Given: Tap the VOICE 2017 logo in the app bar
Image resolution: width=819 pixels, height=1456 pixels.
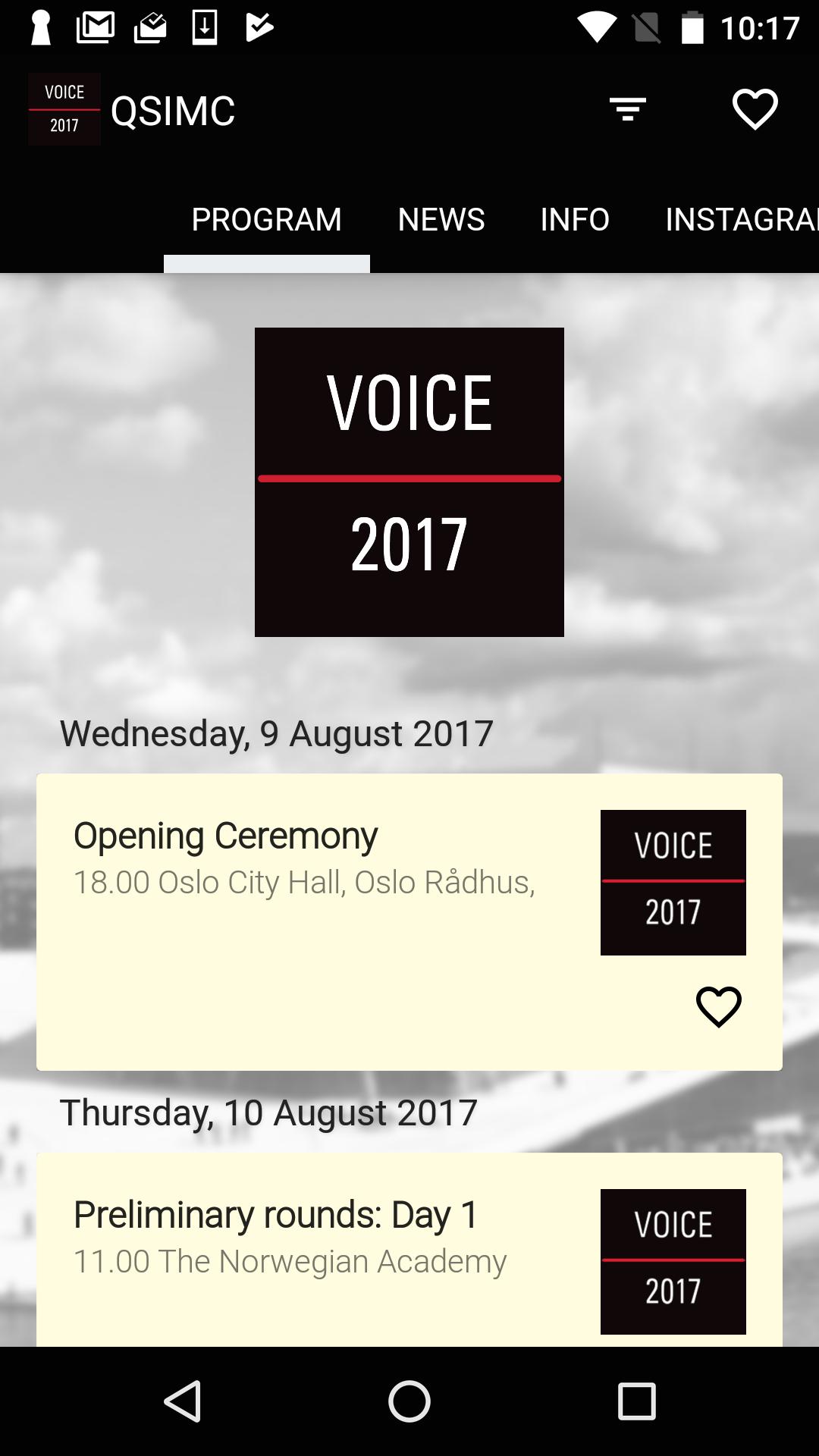Looking at the screenshot, I should click(64, 109).
